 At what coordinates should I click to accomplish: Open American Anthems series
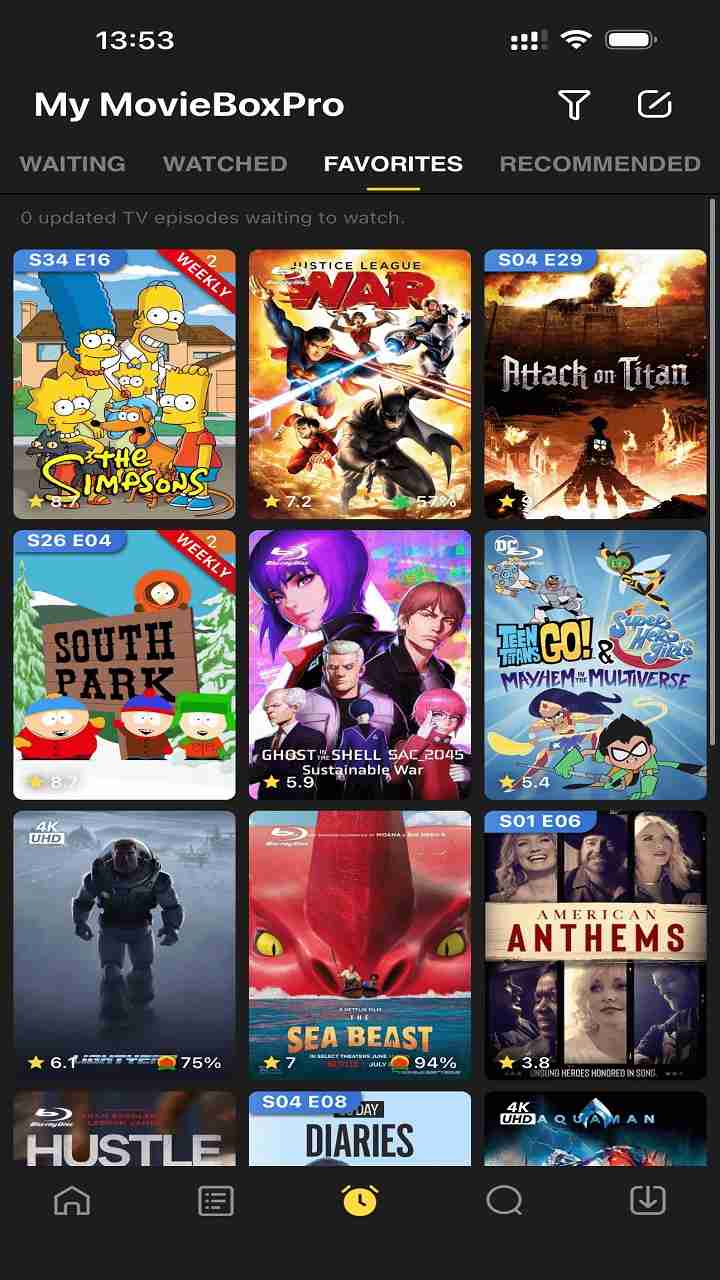595,945
